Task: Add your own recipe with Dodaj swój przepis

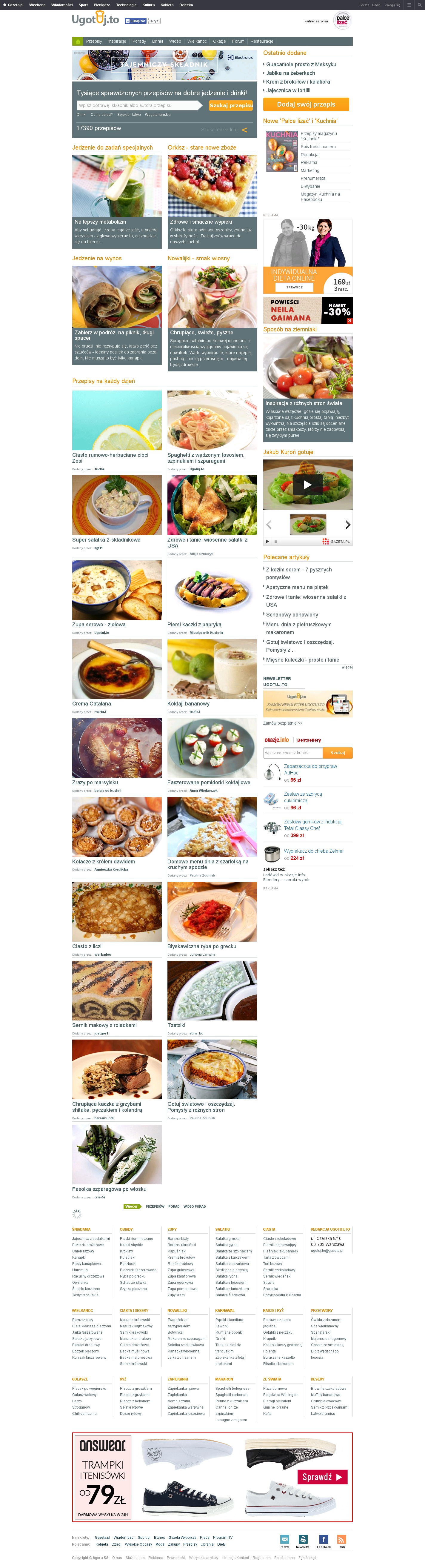Action: coord(306,104)
